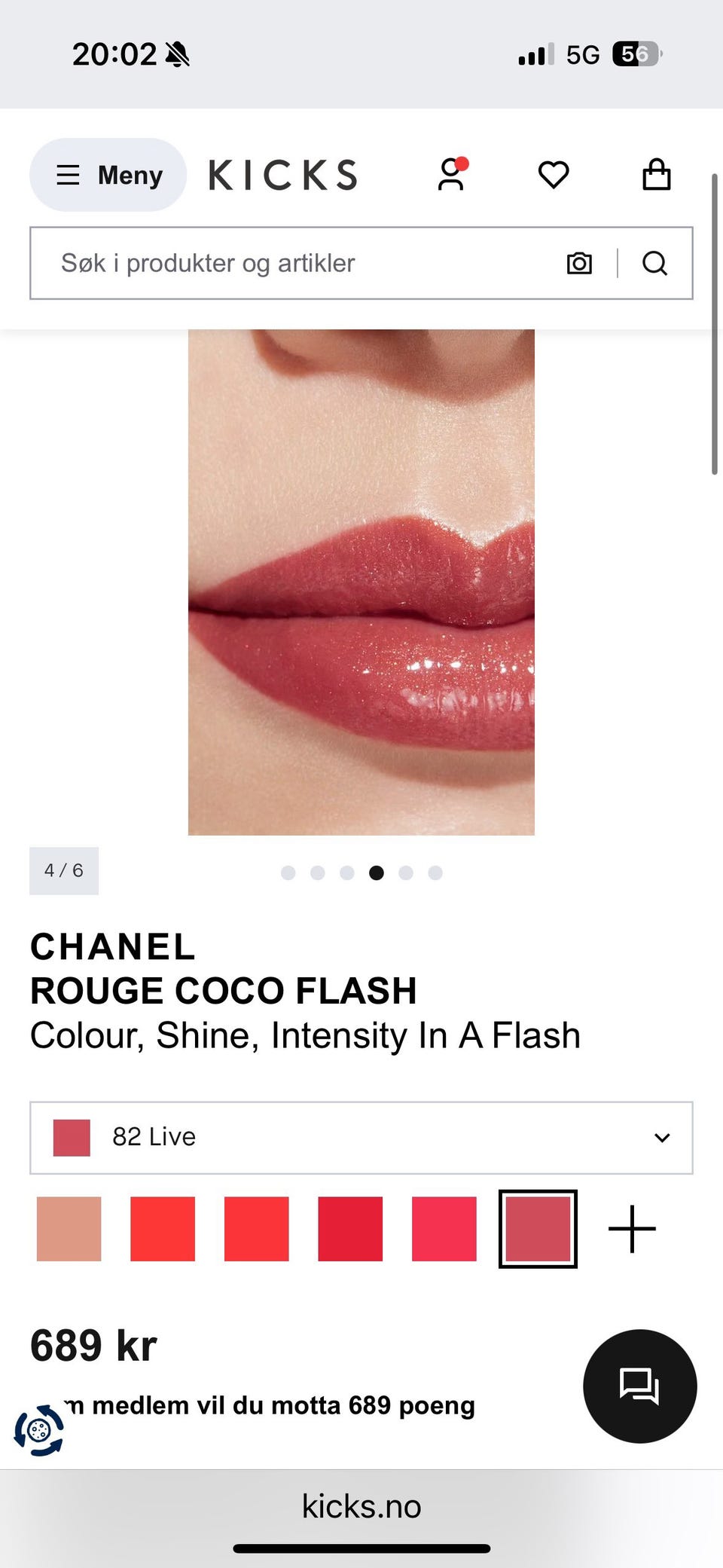Screen dimensions: 723x1568
Task: Enlarge the lipstick lips product photo
Action: (361, 582)
